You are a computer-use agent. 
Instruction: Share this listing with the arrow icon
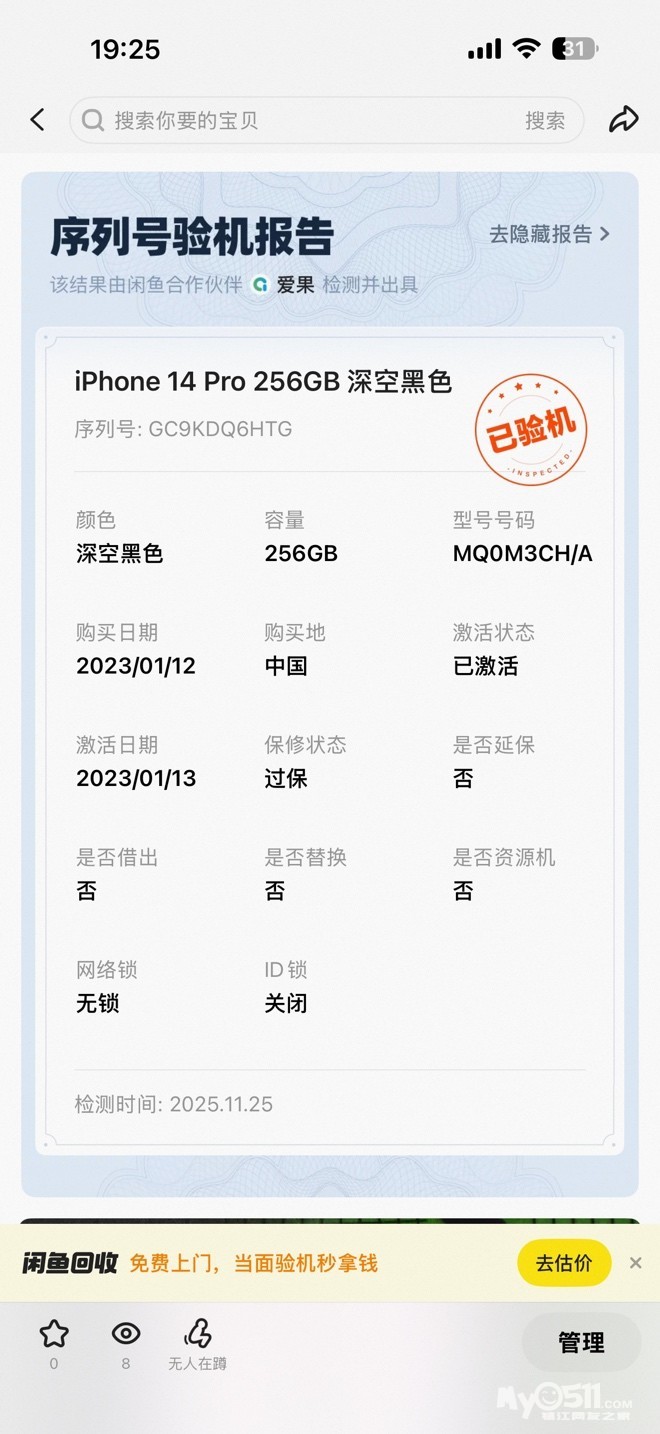tap(624, 120)
